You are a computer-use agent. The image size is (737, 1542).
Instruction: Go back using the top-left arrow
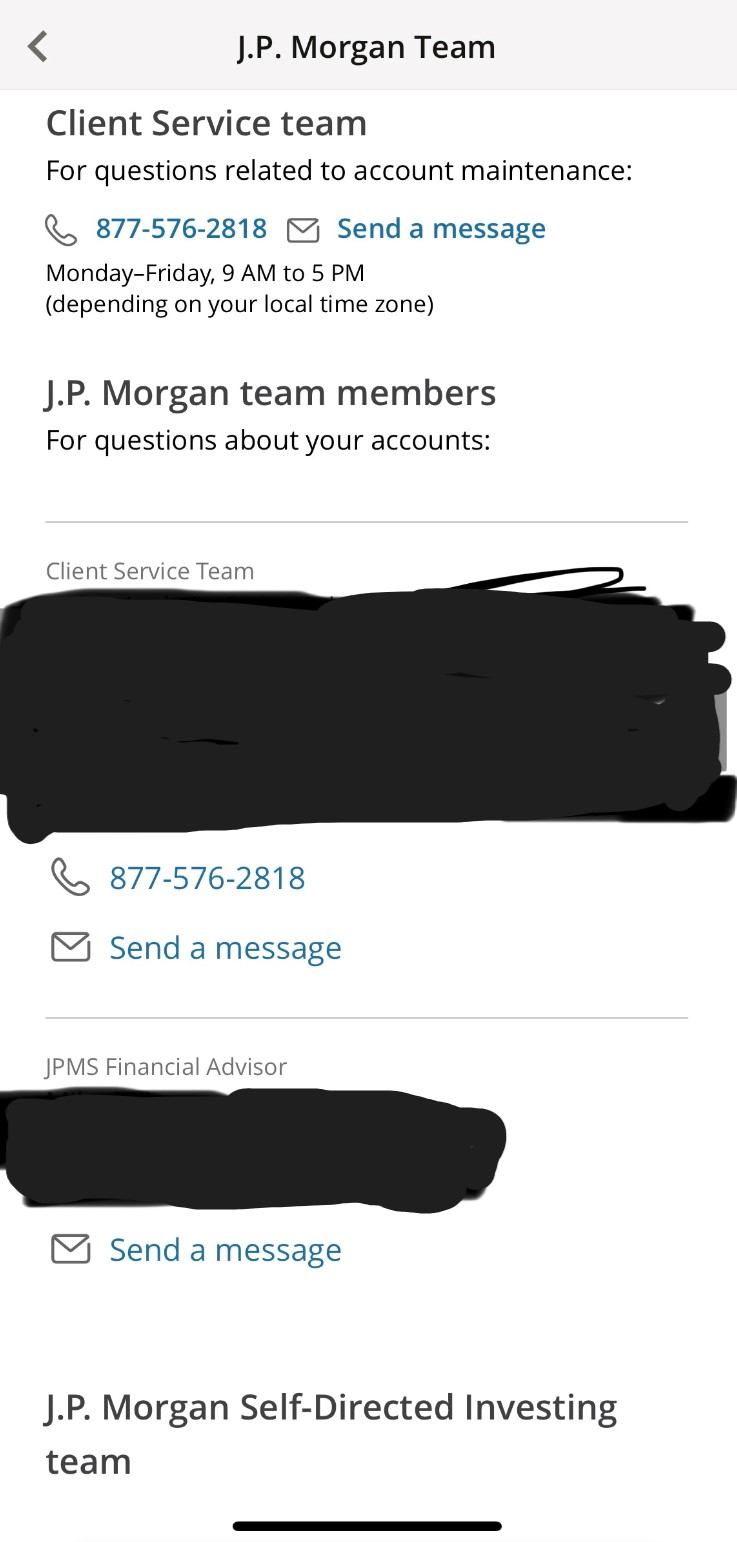[38, 46]
